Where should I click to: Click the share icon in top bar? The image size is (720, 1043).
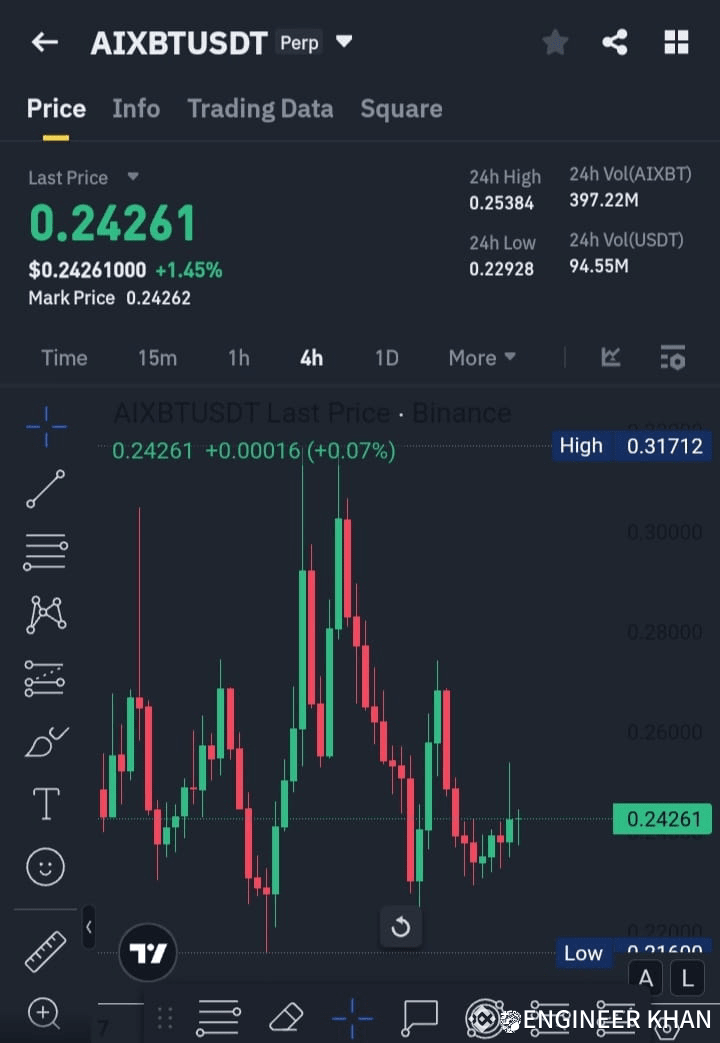(614, 42)
